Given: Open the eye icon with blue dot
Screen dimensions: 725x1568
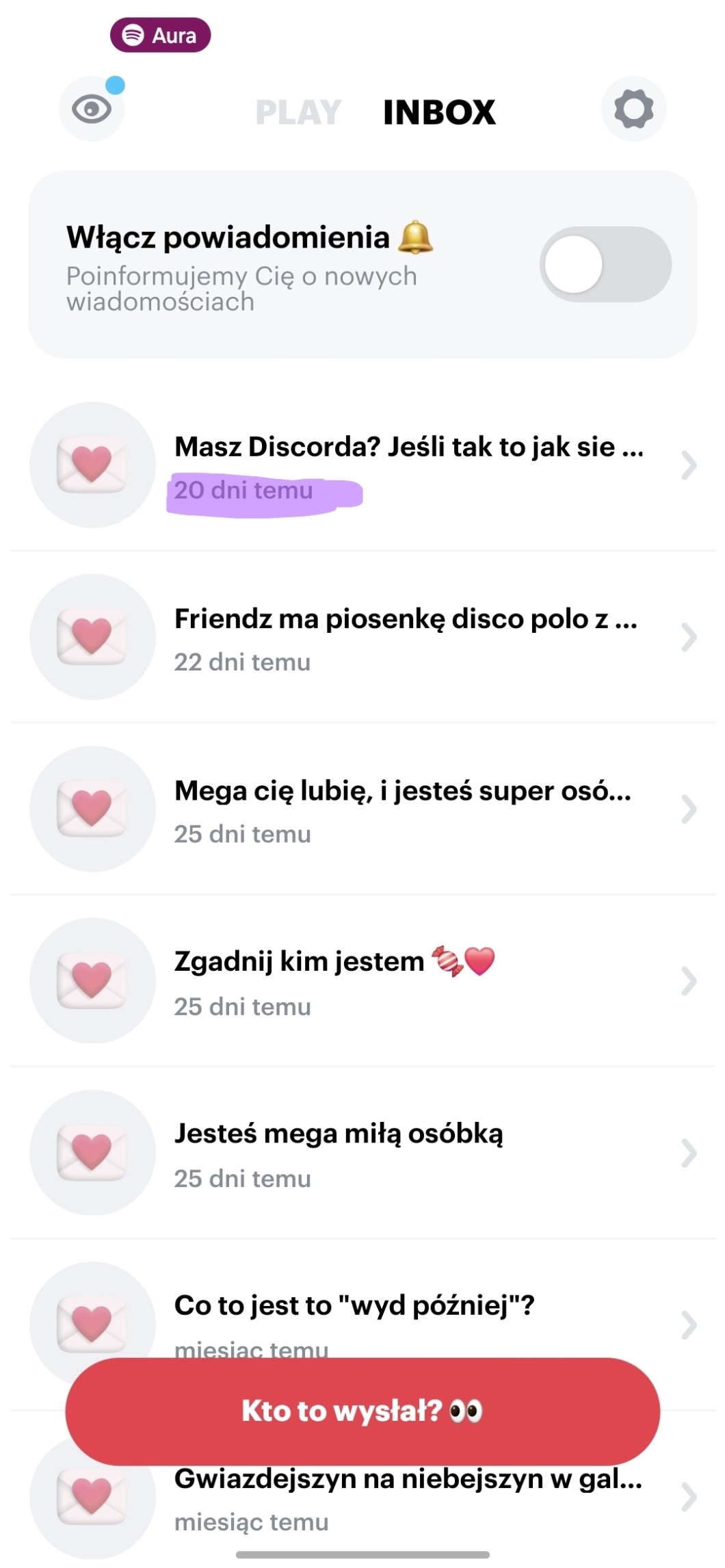Looking at the screenshot, I should point(92,109).
